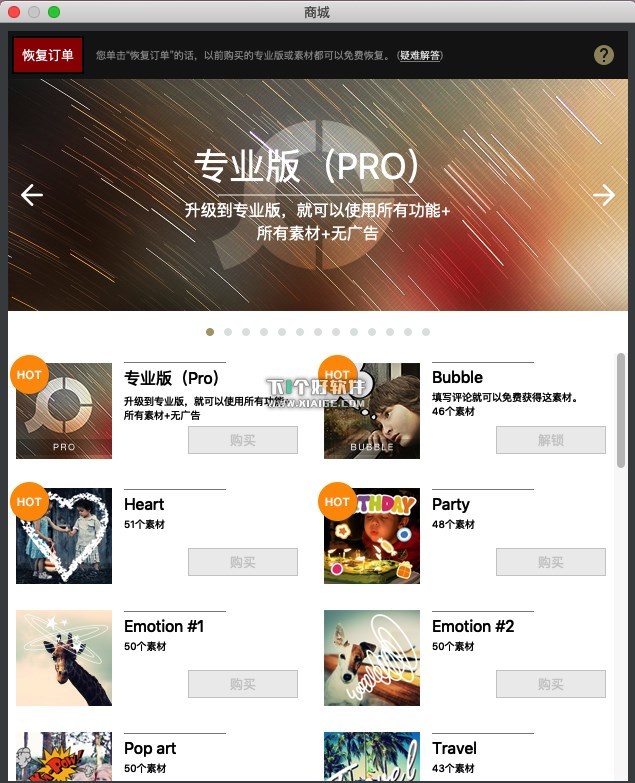The image size is (635, 783).
Task: Buy the Emotion #1 pack
Action: pos(243,684)
